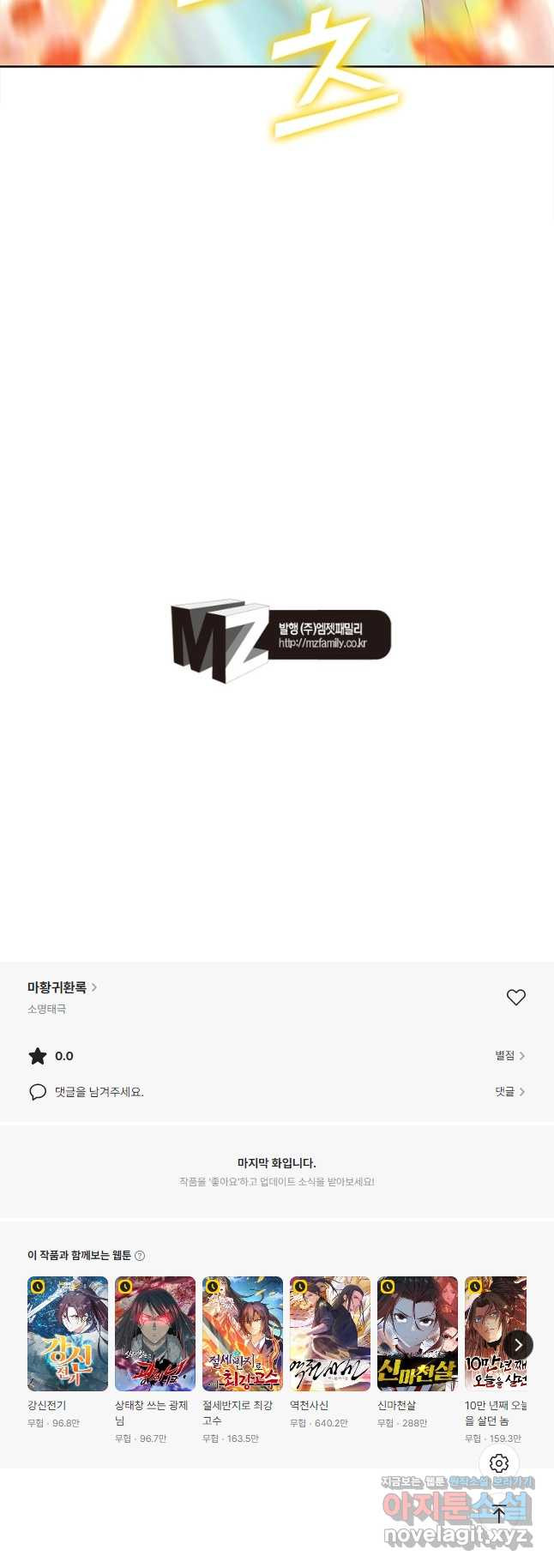The width and height of the screenshot is (554, 1568).
Task: Open viewer settings gear
Action: [499, 1463]
